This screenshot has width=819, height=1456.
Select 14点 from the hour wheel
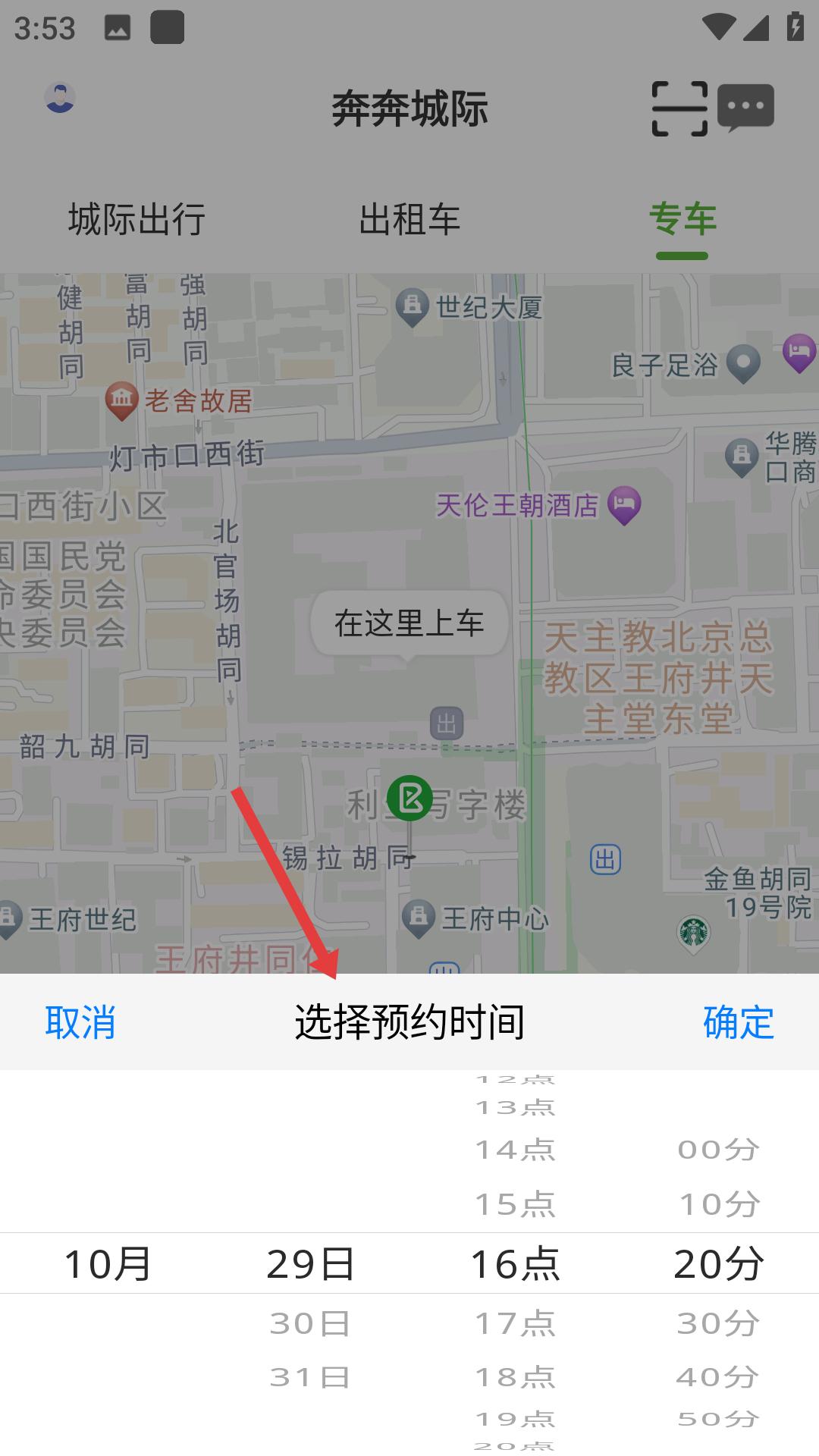(x=514, y=1149)
